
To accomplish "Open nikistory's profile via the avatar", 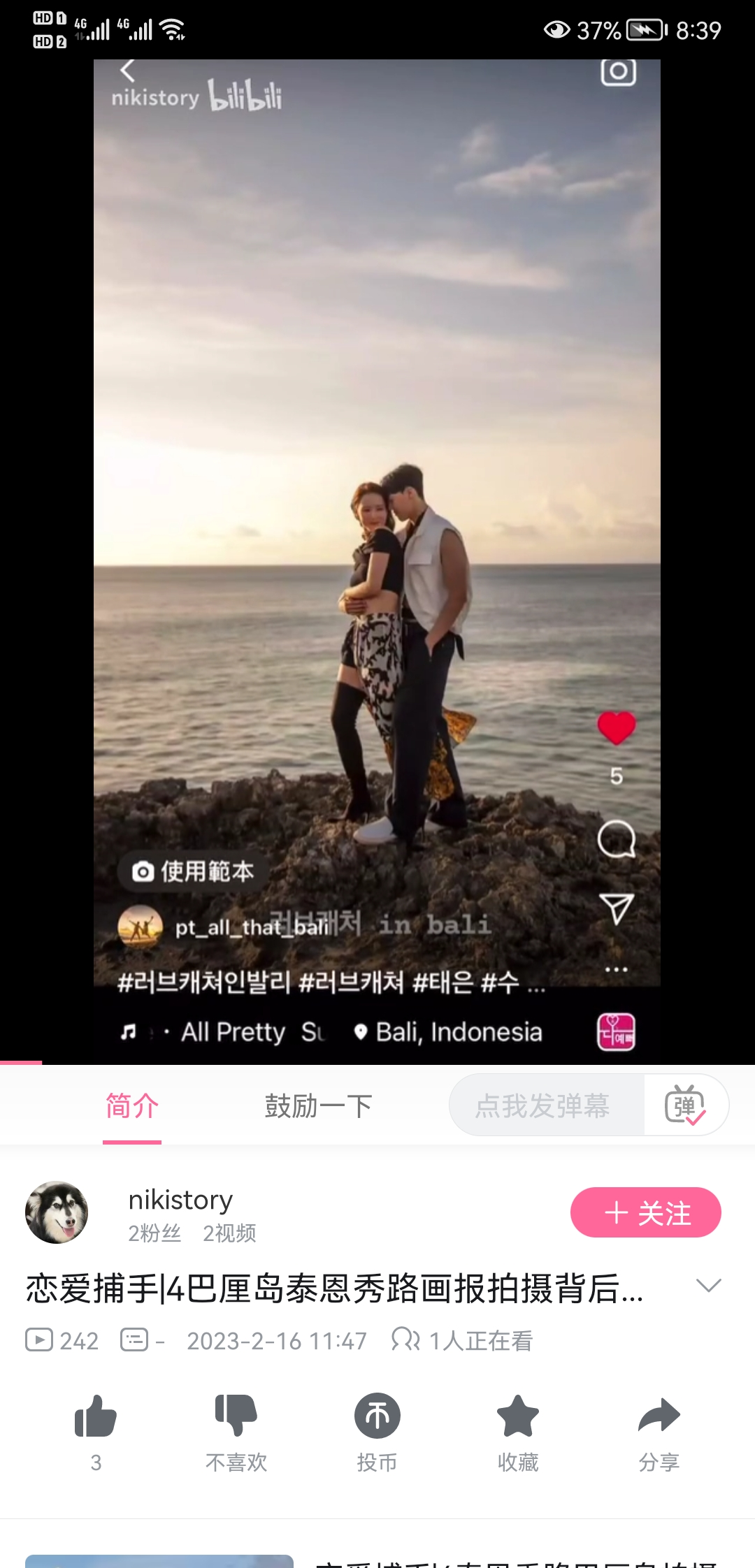I will pyautogui.click(x=57, y=1212).
